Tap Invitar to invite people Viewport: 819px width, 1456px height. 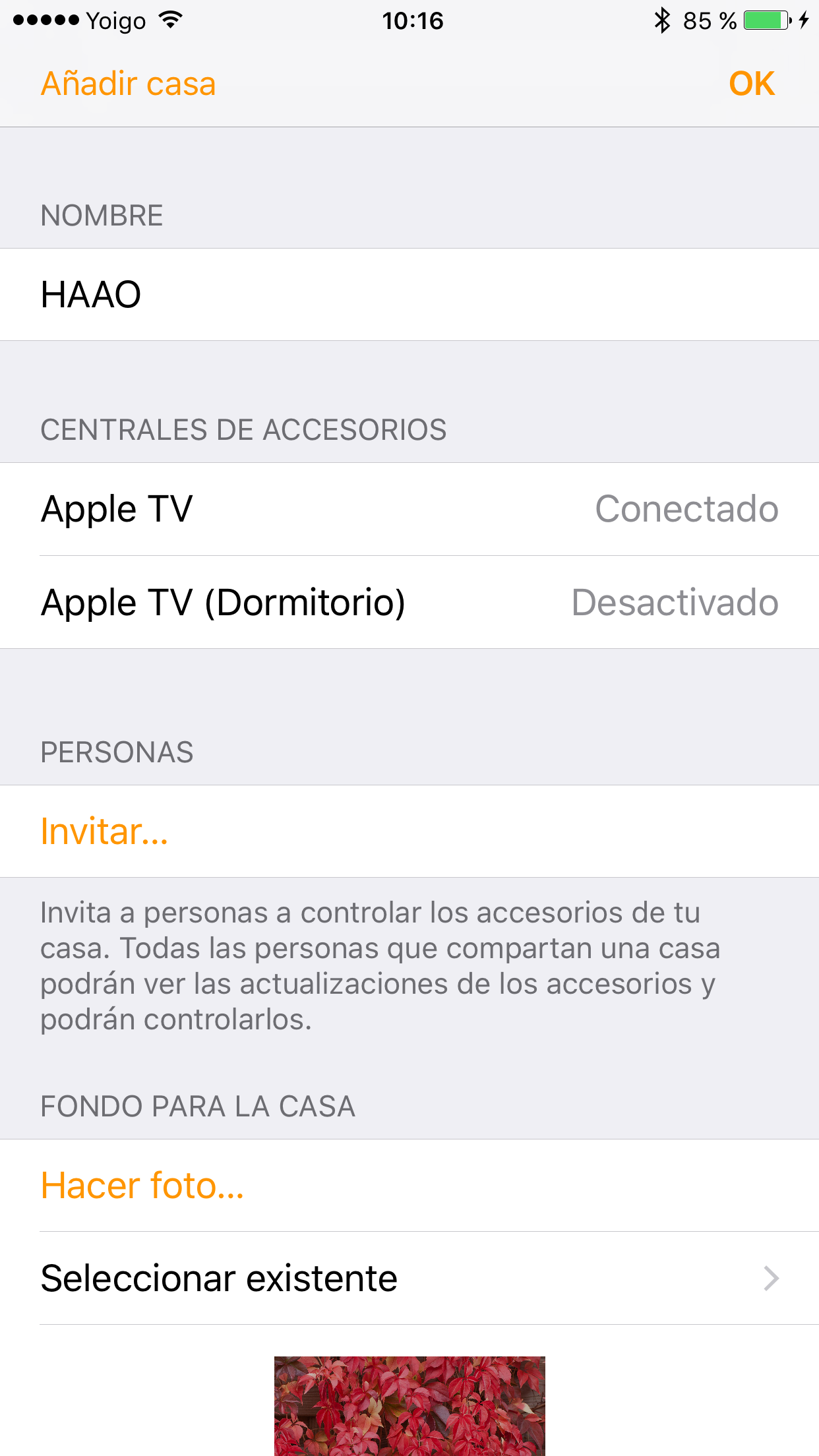point(409,831)
